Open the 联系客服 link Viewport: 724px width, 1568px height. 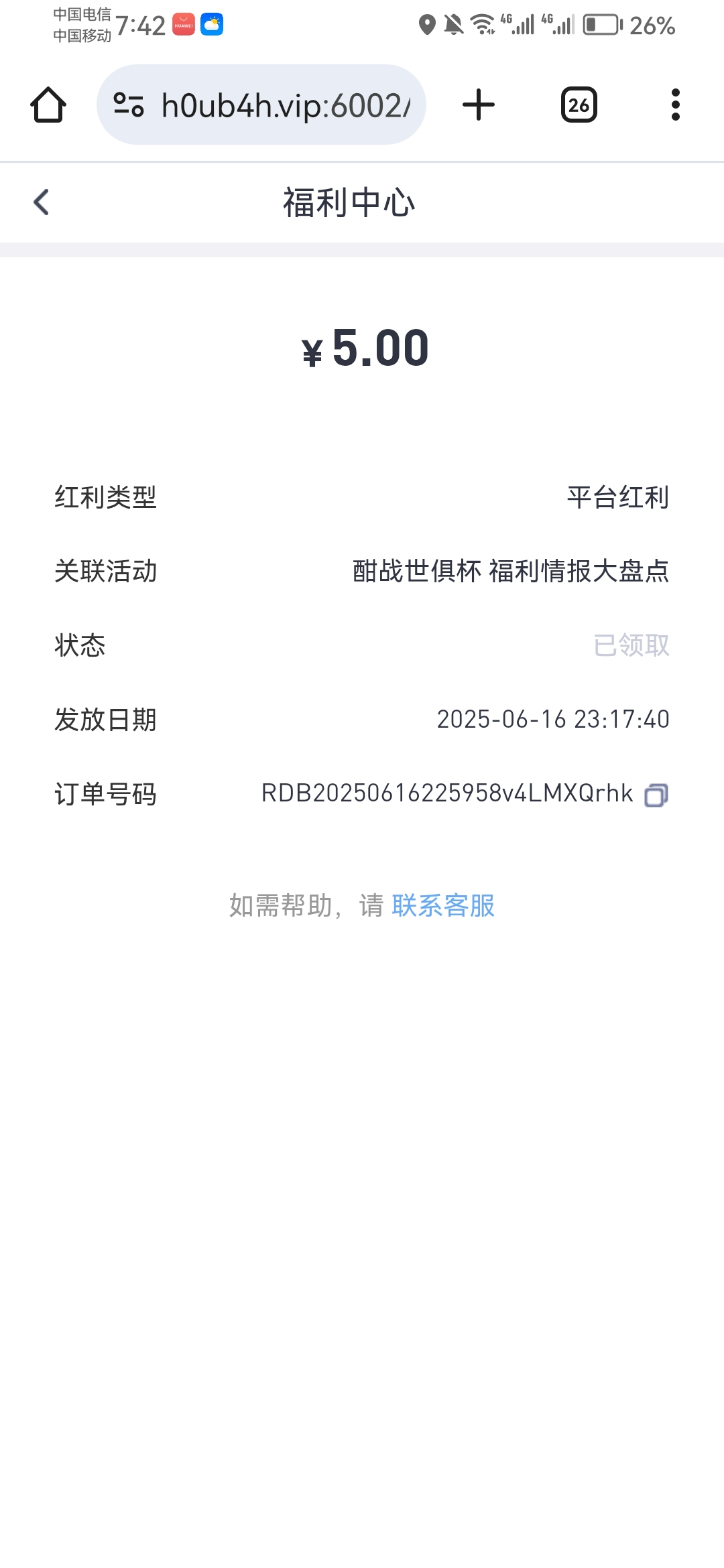pyautogui.click(x=443, y=905)
